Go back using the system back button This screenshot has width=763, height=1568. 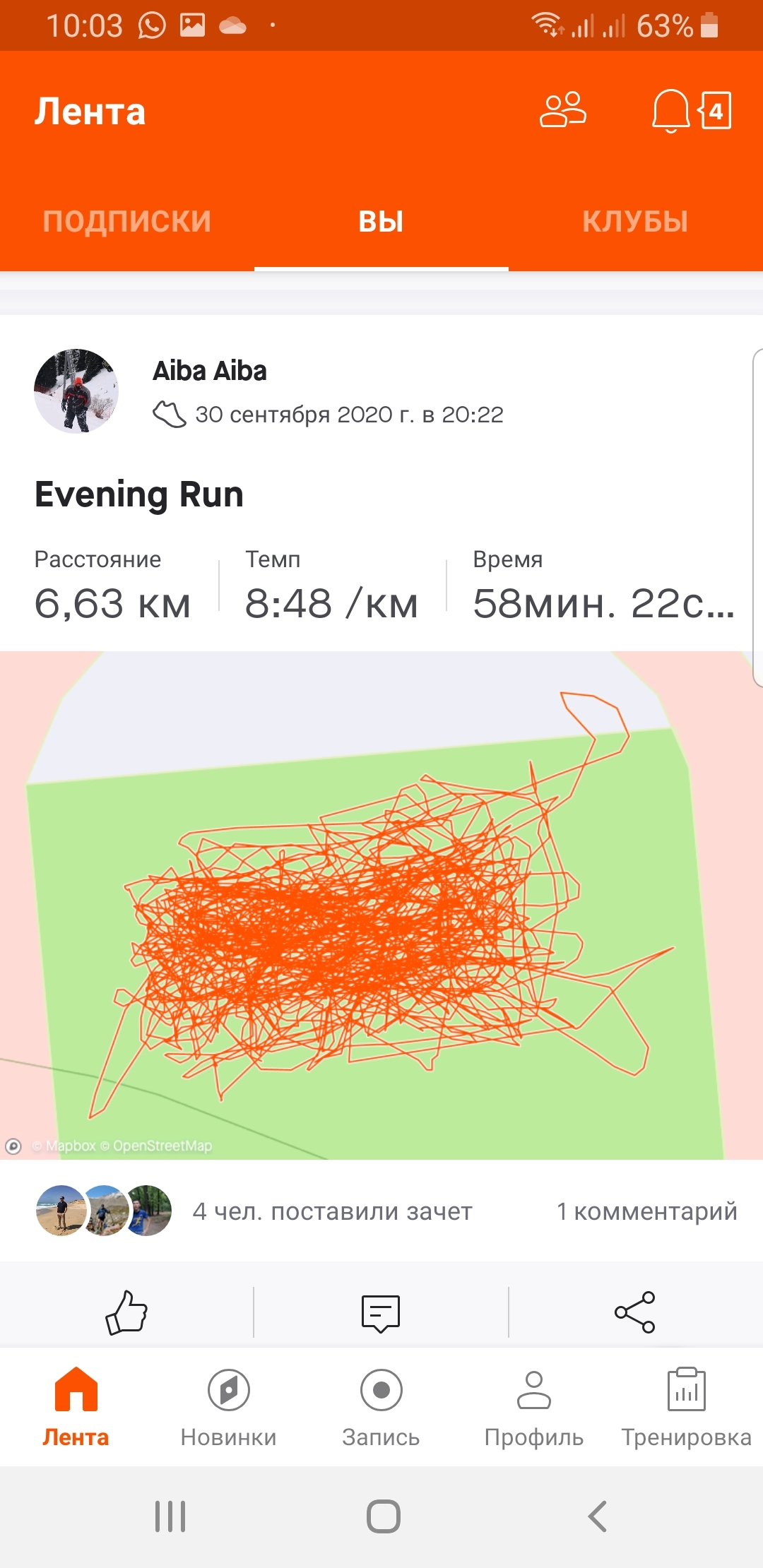[x=598, y=1516]
